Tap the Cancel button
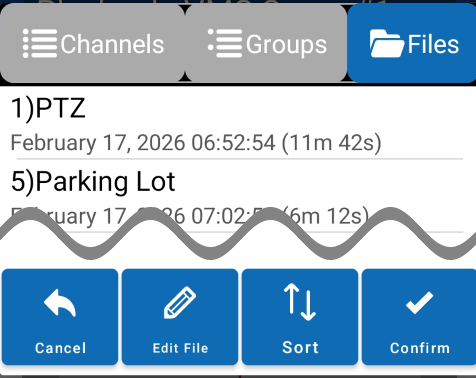This screenshot has height=378, width=476. point(60,317)
